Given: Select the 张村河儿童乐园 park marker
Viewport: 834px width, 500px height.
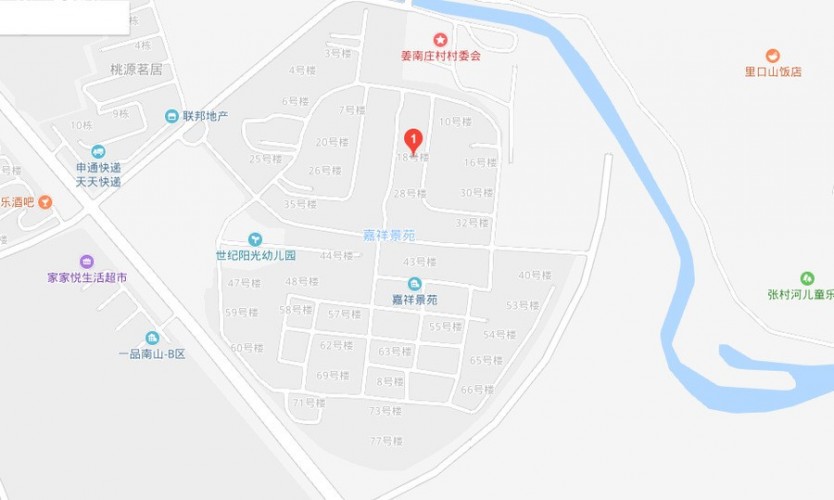Looking at the screenshot, I should click(807, 278).
